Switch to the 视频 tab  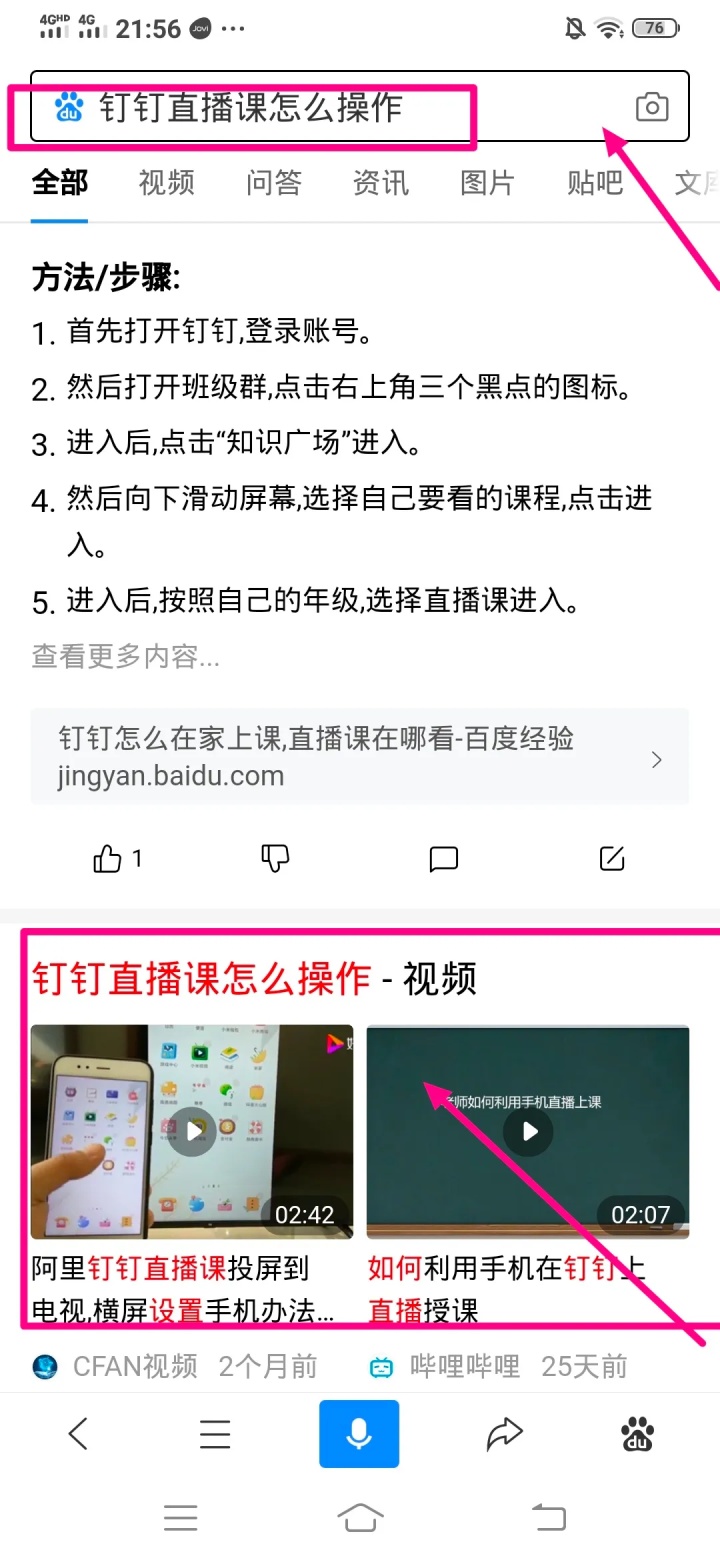click(166, 182)
